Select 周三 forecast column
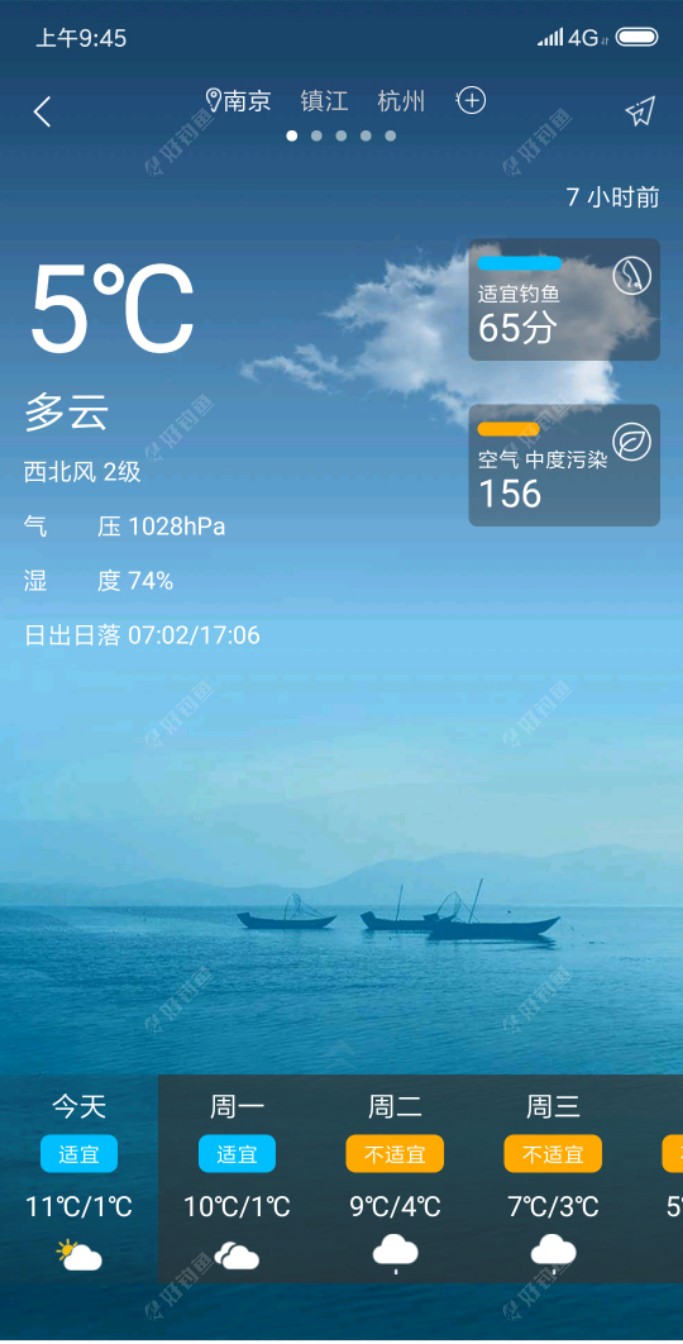The height and width of the screenshot is (1344, 683). pos(553,1180)
